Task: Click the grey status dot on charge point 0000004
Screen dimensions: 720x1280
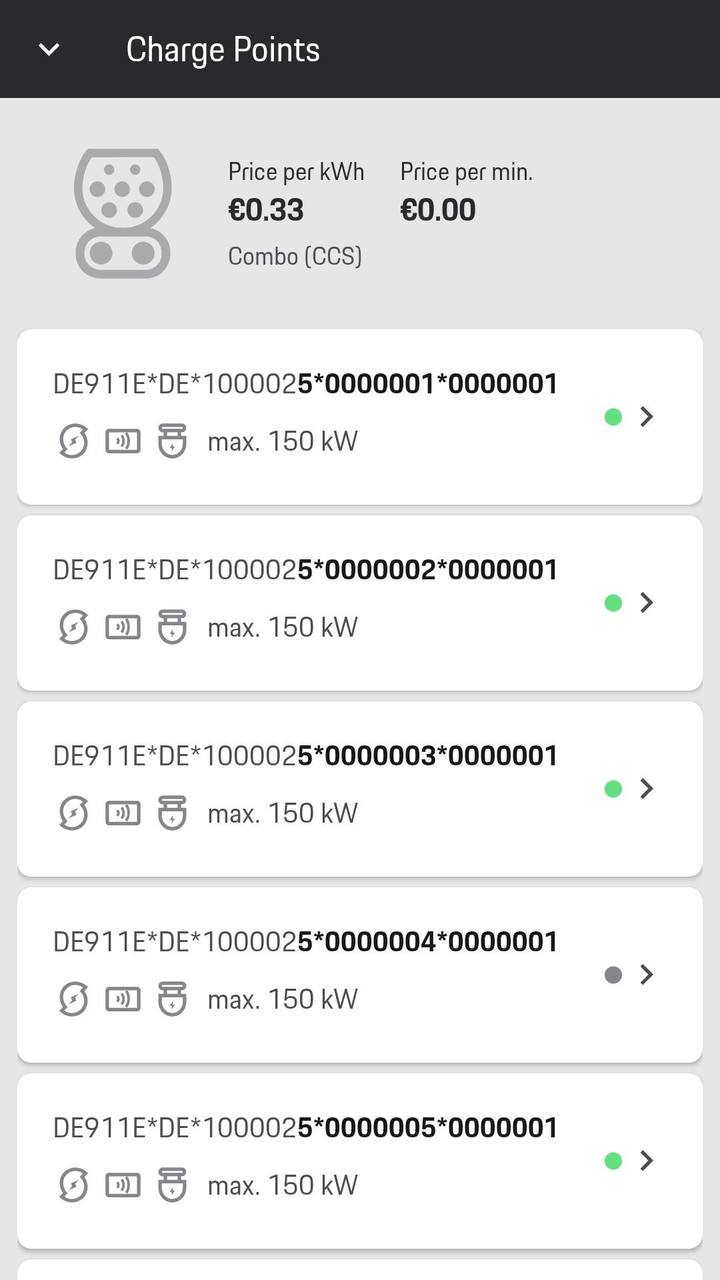Action: 613,975
